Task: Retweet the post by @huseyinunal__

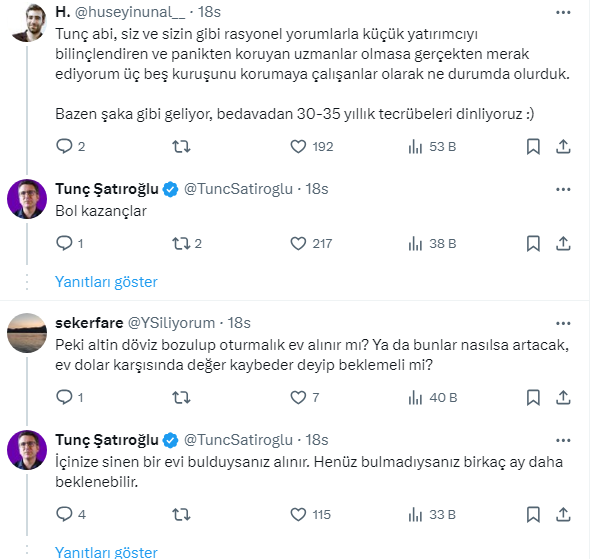Action: 181,147
